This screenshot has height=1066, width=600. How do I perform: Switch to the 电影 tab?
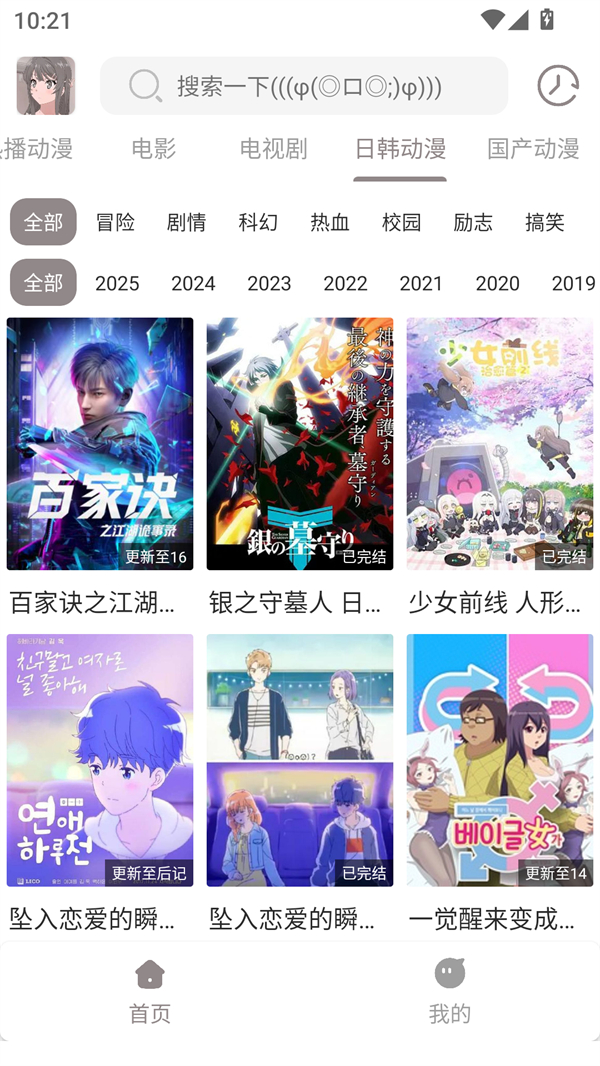tap(153, 149)
